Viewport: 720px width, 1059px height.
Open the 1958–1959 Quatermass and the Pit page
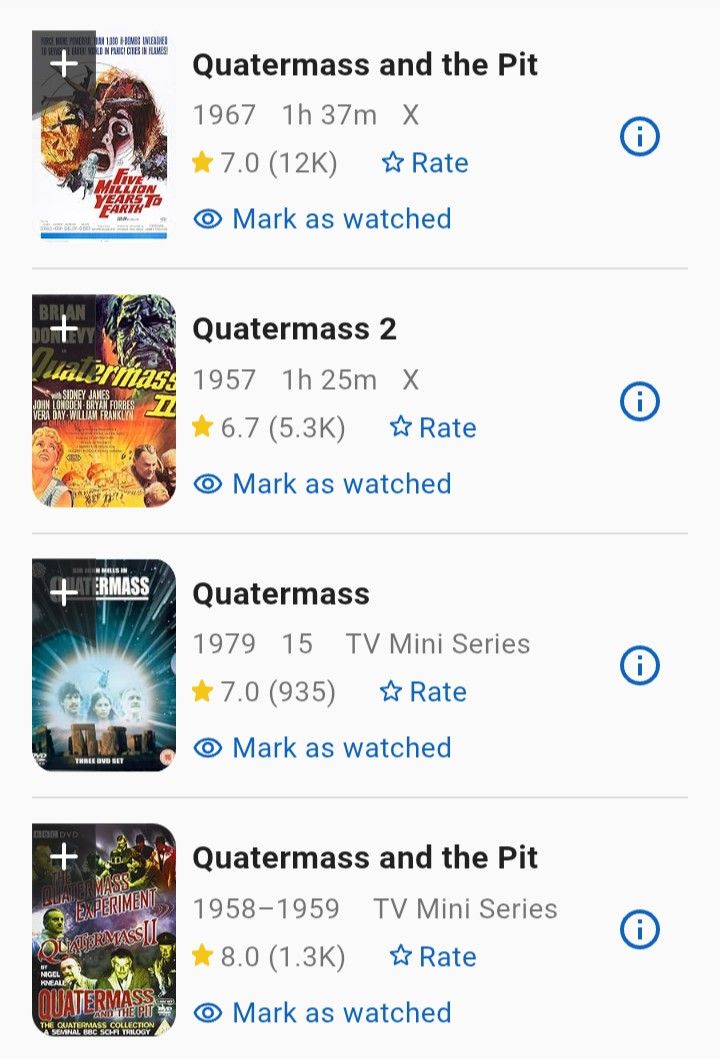[365, 858]
